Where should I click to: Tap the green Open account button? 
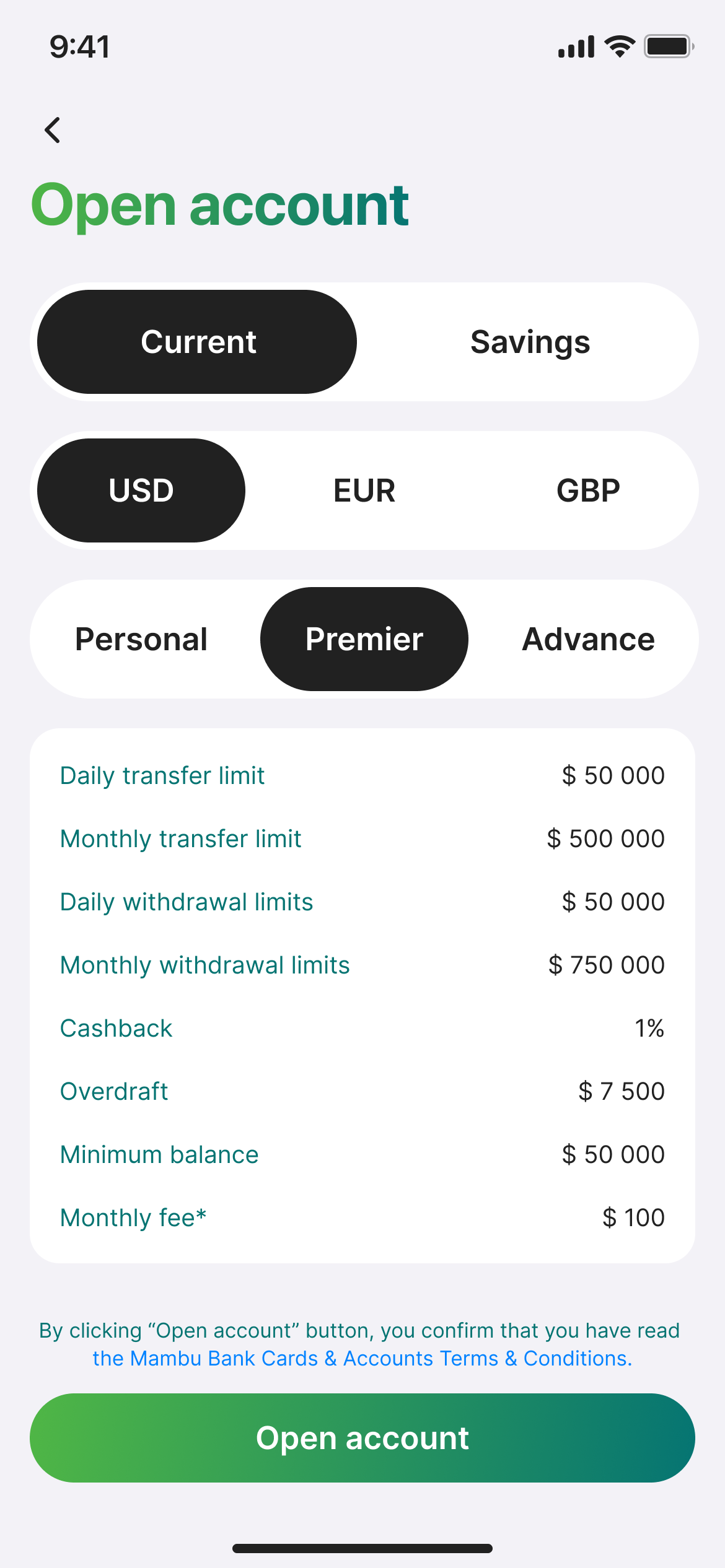tap(362, 1438)
